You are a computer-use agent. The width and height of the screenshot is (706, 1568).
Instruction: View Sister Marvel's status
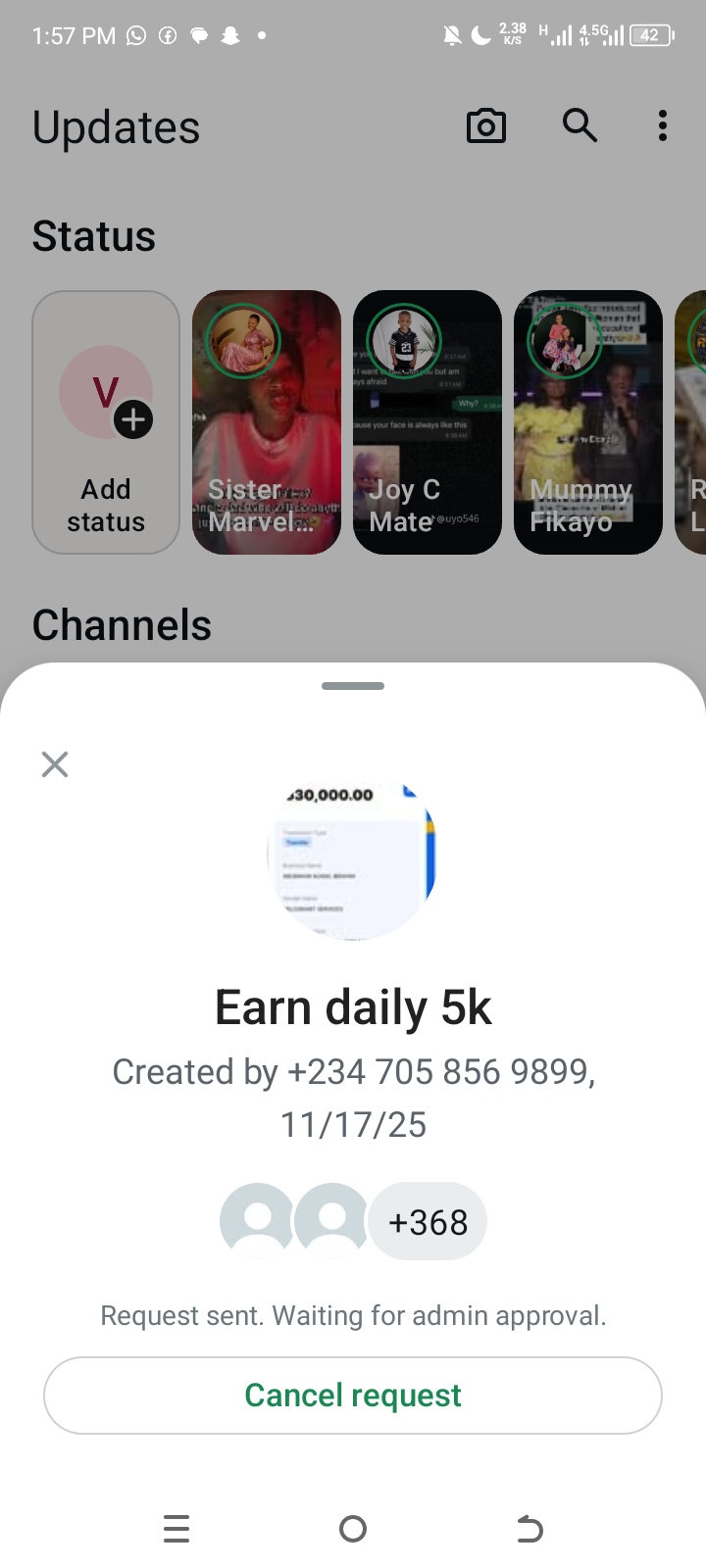(267, 421)
